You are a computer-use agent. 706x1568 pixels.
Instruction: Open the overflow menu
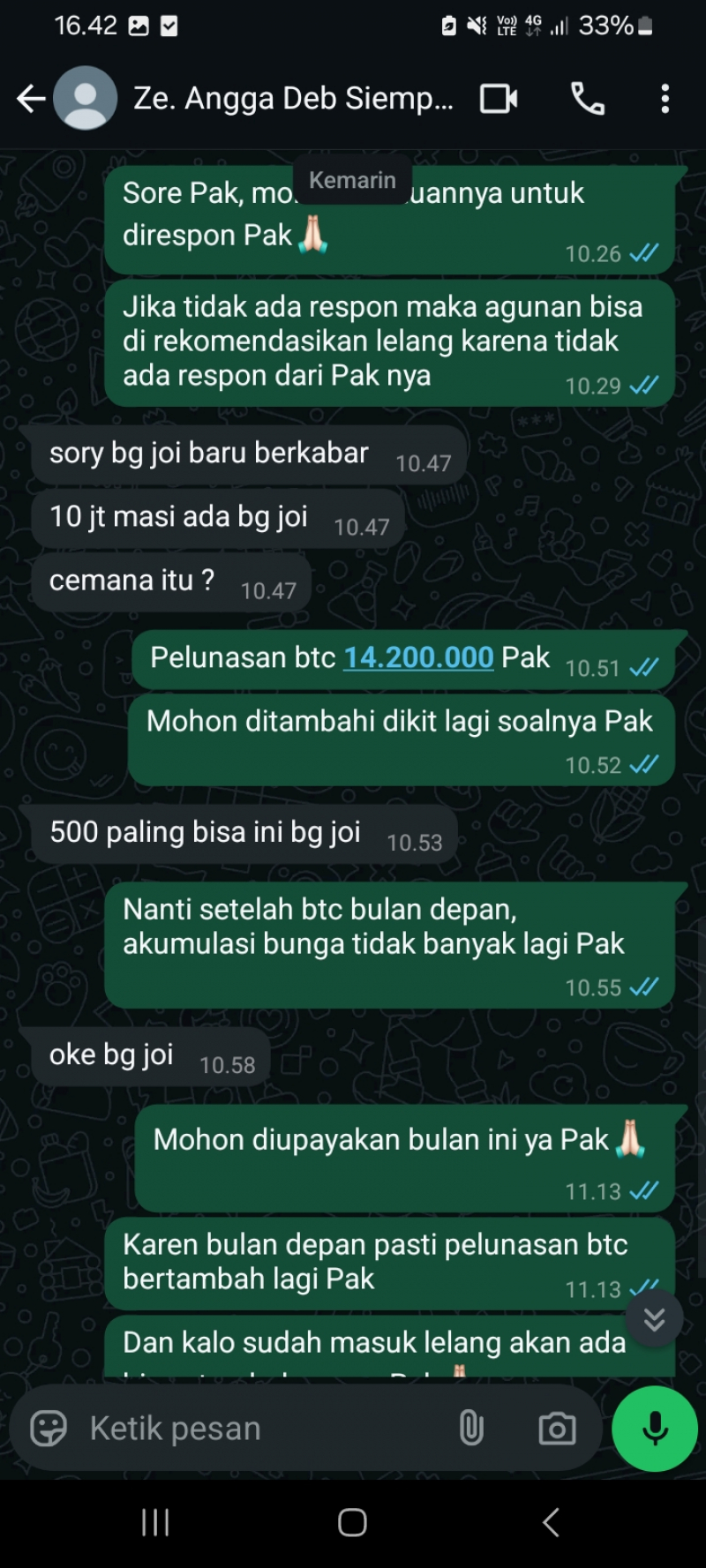point(665,99)
